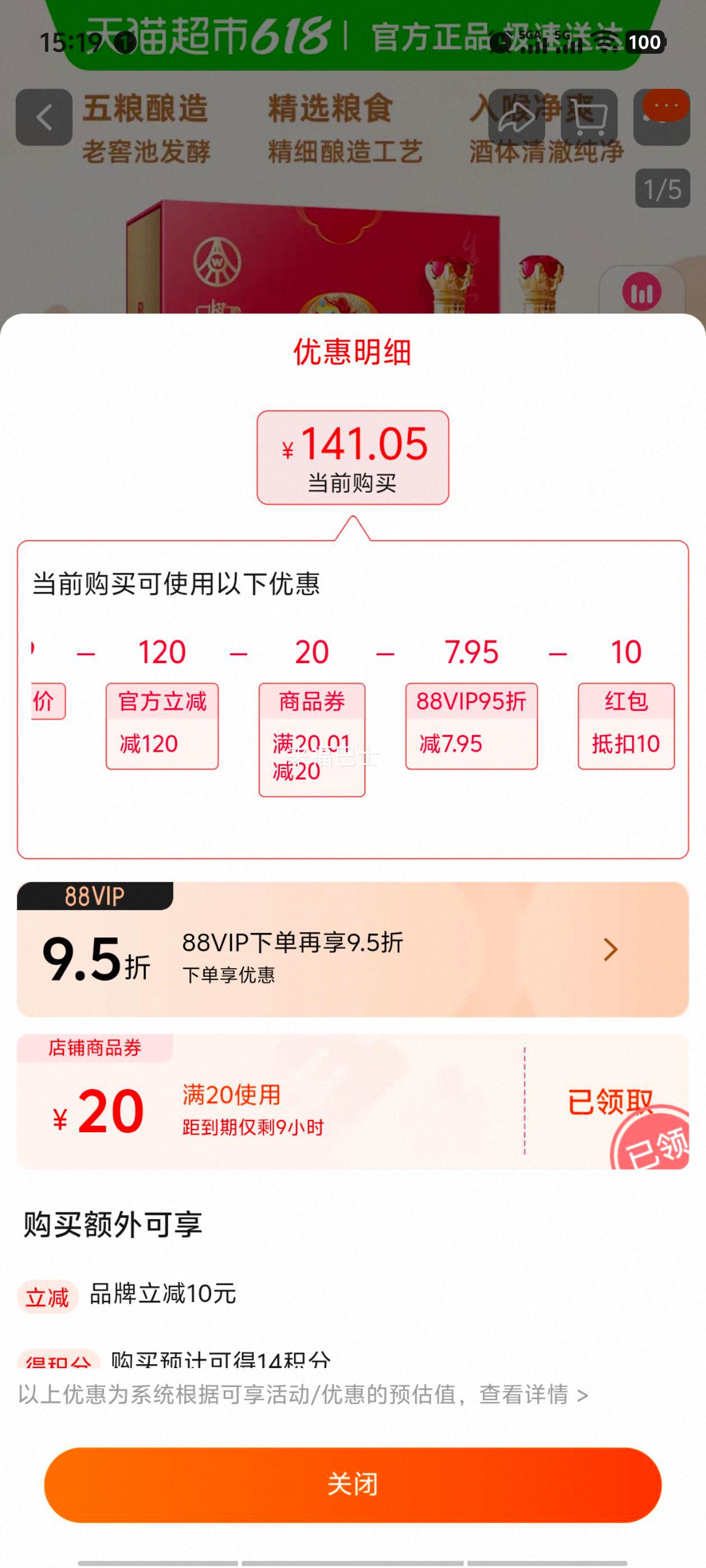The image size is (706, 1568).
Task: Open the shopping cart
Action: click(x=588, y=117)
